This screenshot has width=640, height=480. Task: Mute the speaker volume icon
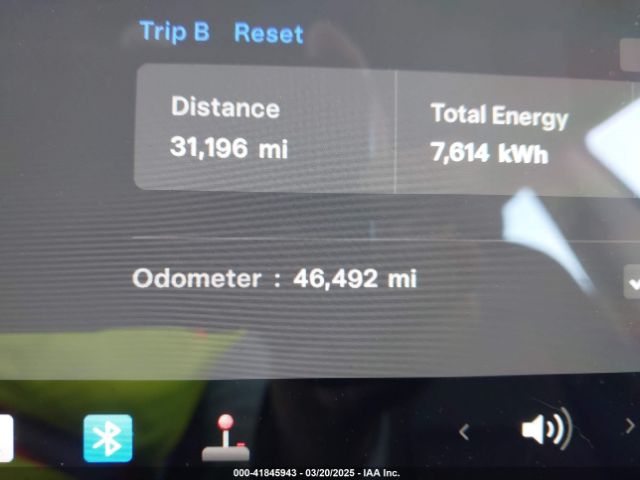544,431
